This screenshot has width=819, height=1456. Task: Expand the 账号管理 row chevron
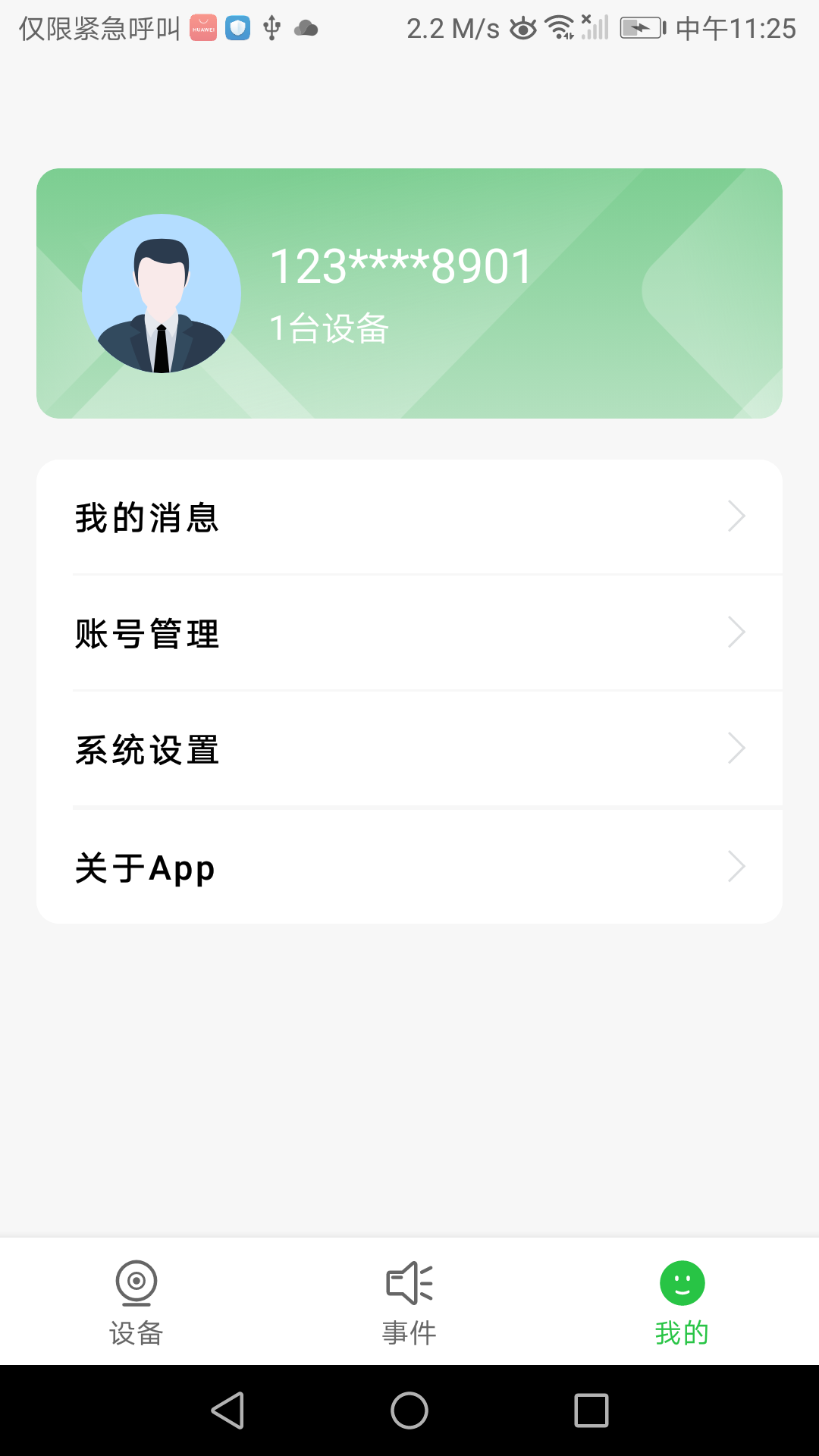(x=735, y=632)
